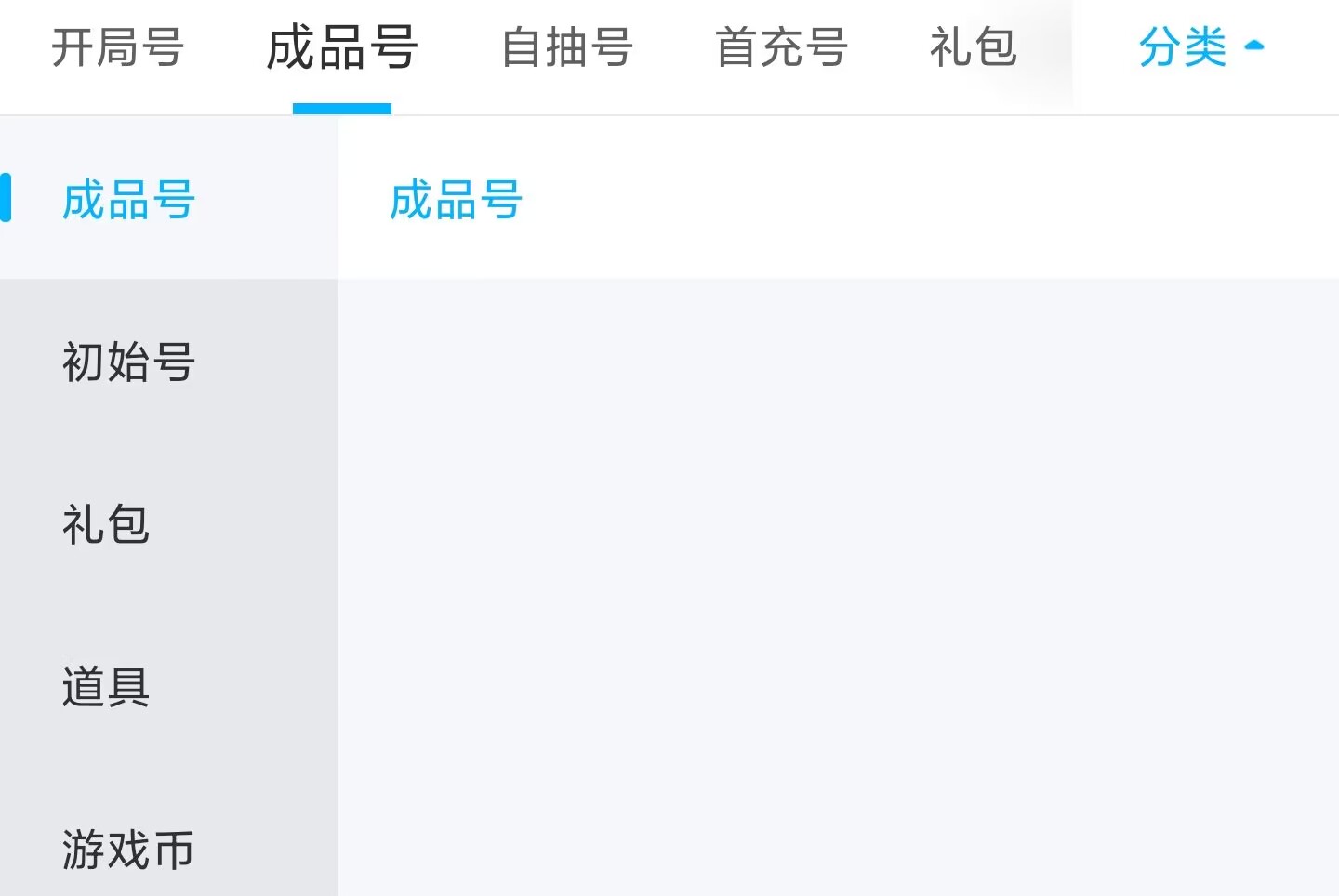Choose 初始号 in the left sidebar

(x=128, y=362)
